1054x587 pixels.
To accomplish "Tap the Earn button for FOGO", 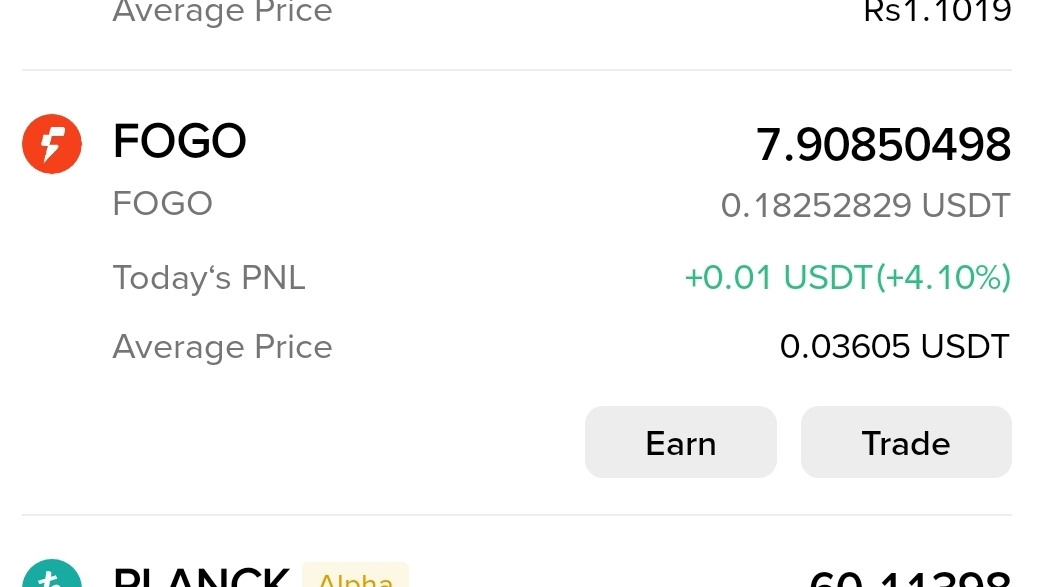I will pyautogui.click(x=680, y=442).
